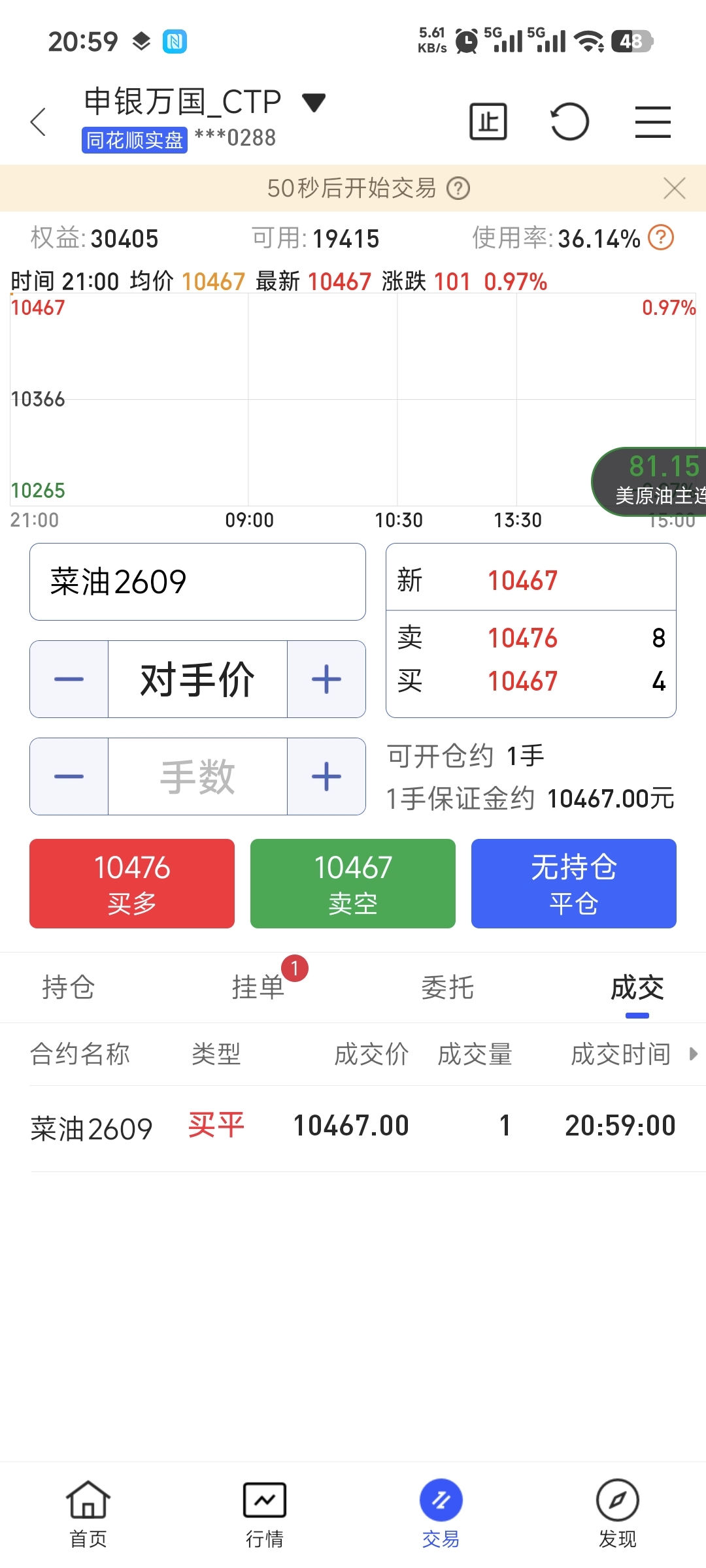Go back using the header arrow
The height and width of the screenshot is (1568, 706).
[39, 122]
